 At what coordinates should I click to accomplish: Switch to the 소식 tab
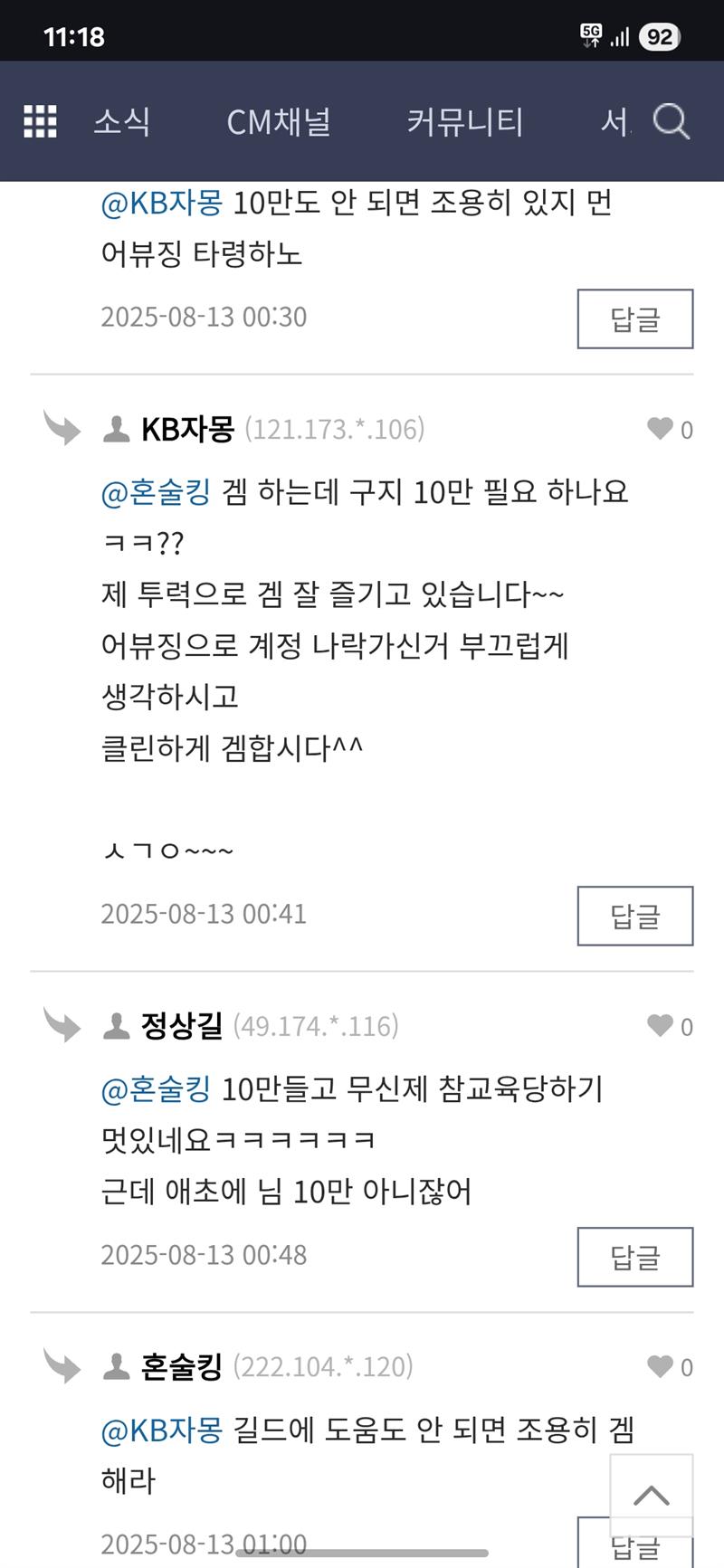click(x=121, y=121)
